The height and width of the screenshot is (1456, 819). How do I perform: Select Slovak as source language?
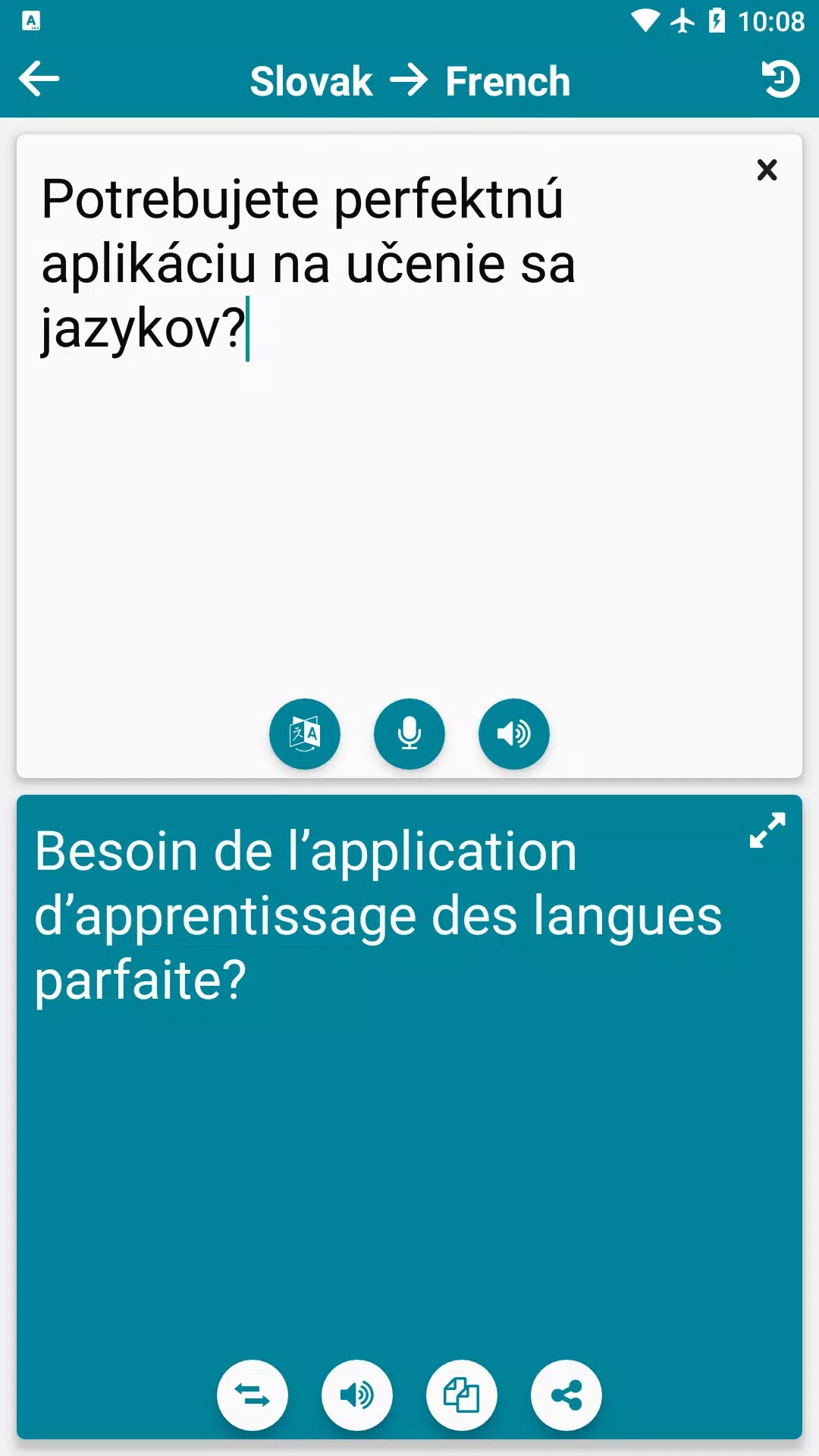311,81
